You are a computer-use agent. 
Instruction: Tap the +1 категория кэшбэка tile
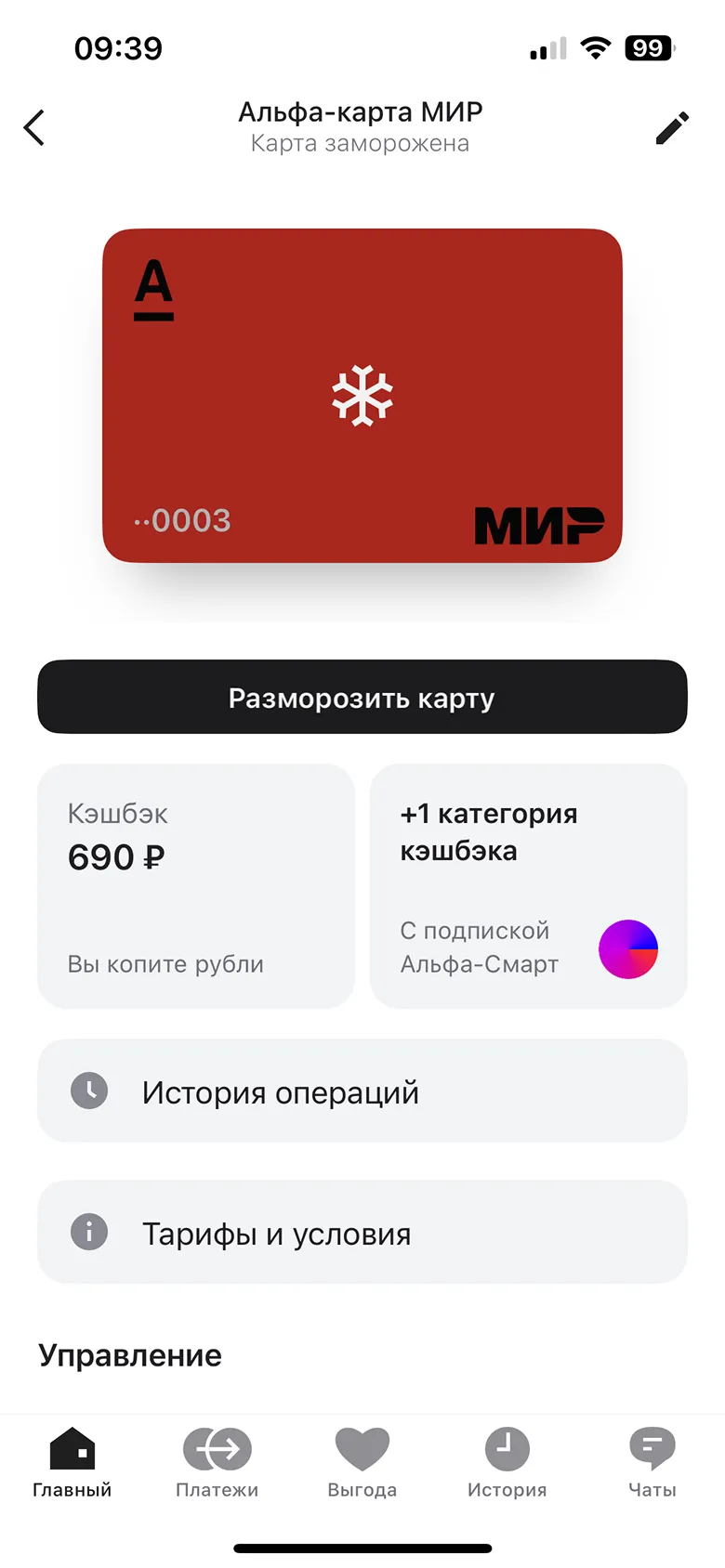coord(528,885)
